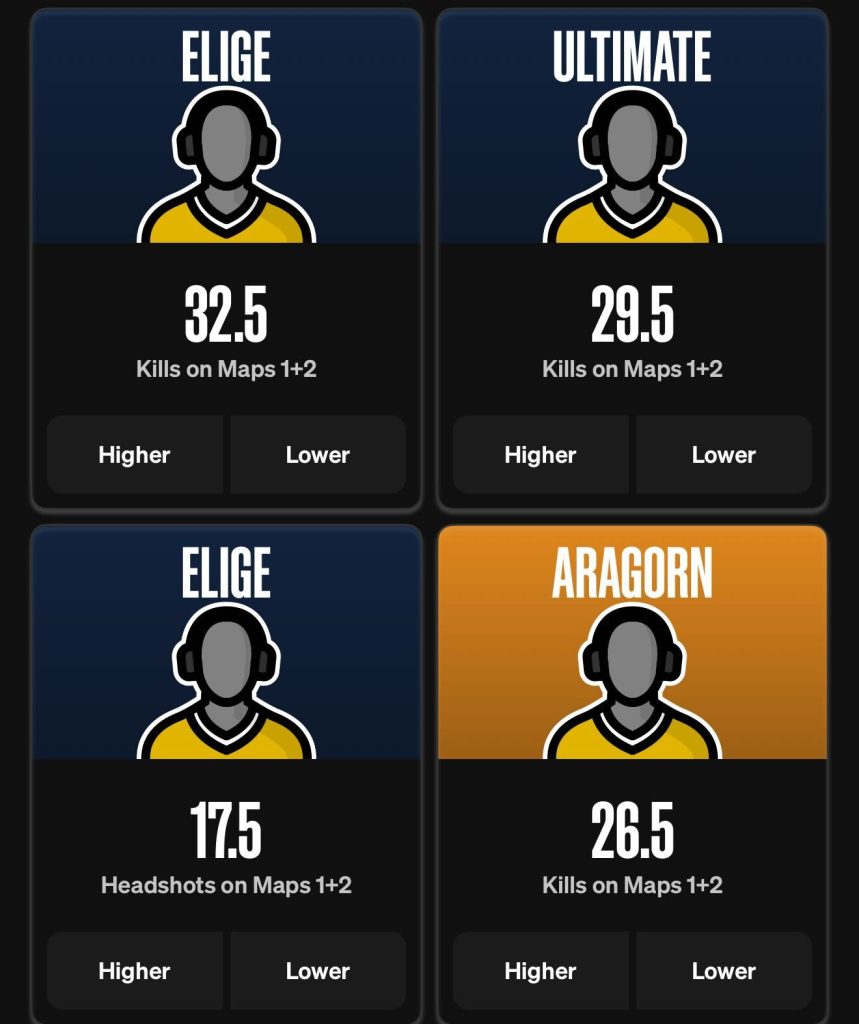Choose Higher for Ultimate 29.5 kills
The image size is (859, 1024).
pyautogui.click(x=540, y=455)
